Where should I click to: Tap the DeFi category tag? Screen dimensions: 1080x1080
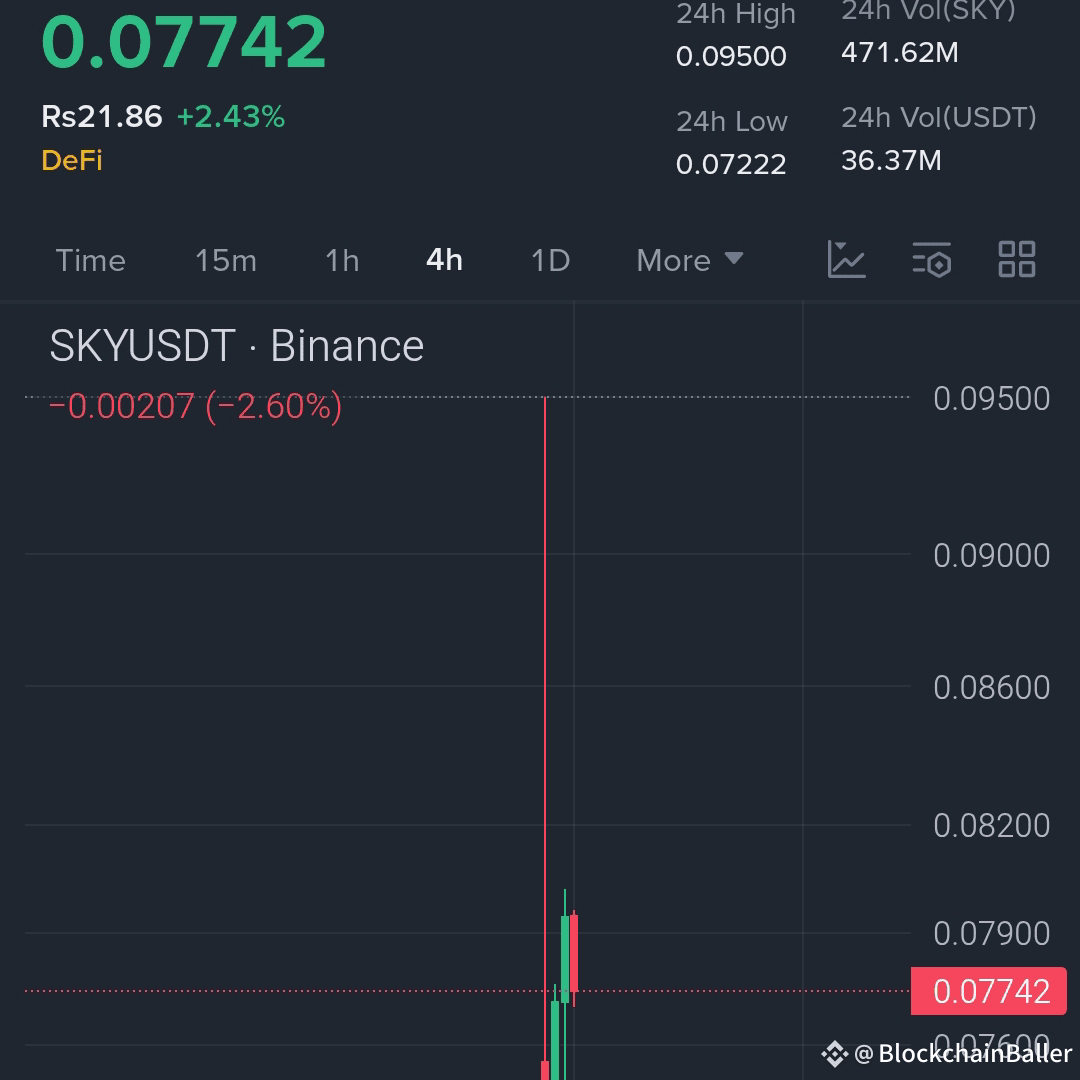pos(72,160)
